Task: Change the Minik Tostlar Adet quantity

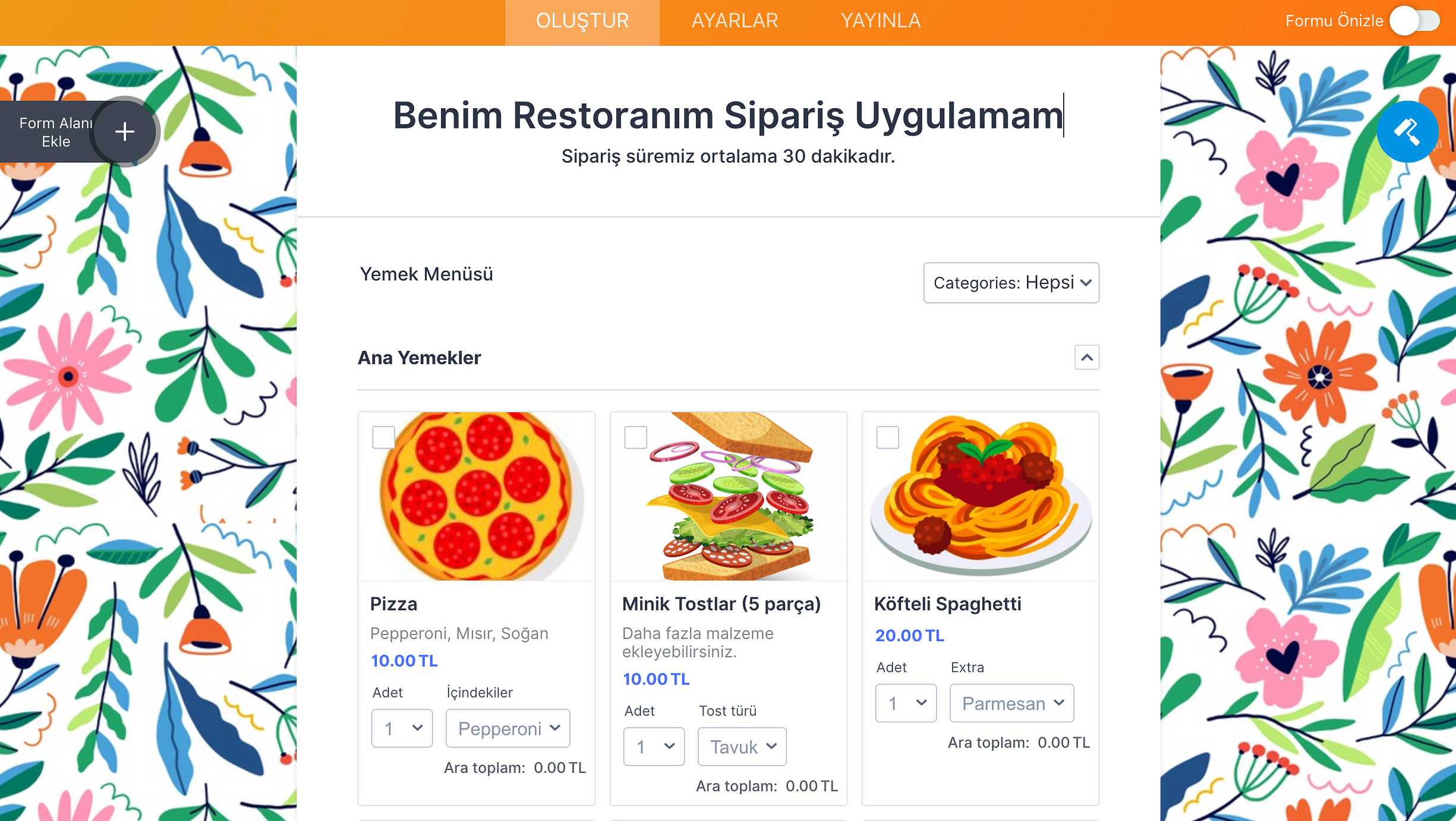Action: 654,747
